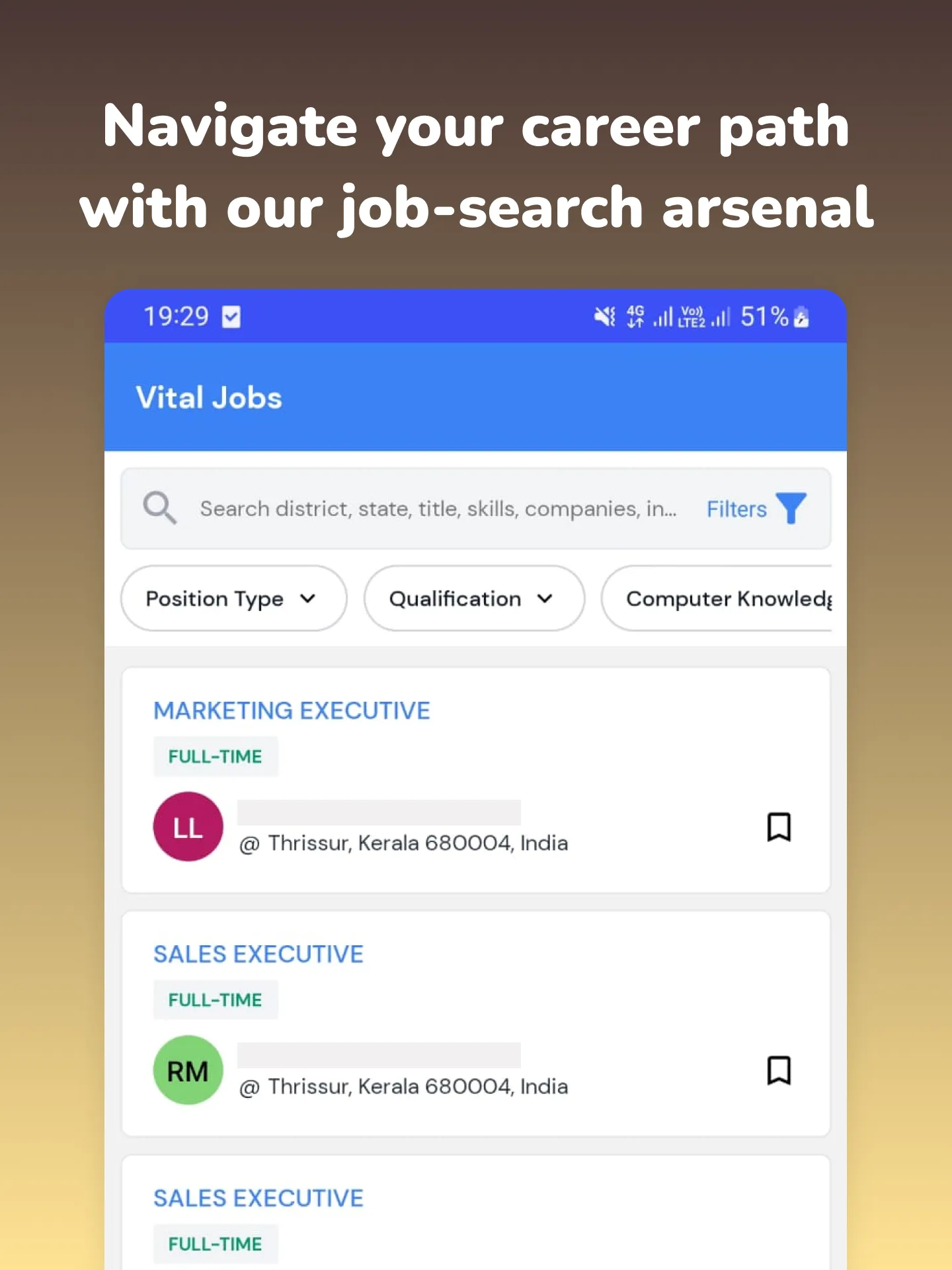Toggle the Full-Time badge on Marketing Executive
Viewport: 952px width, 1270px height.
coord(216,756)
